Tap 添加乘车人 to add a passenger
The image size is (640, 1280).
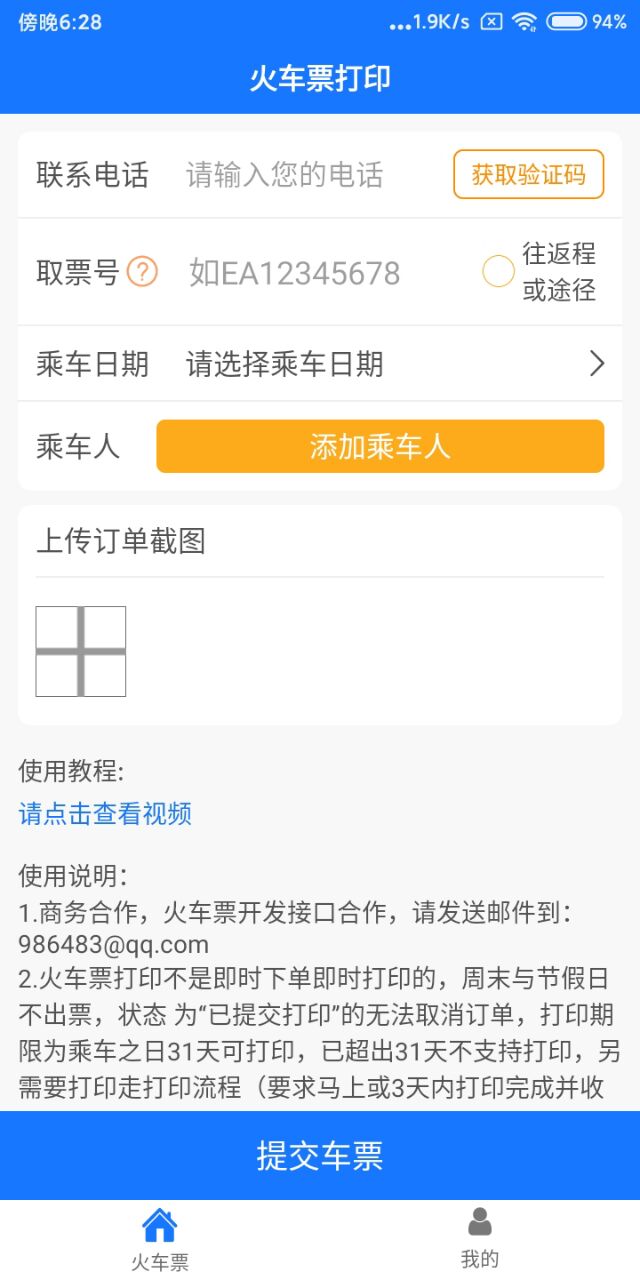click(380, 446)
